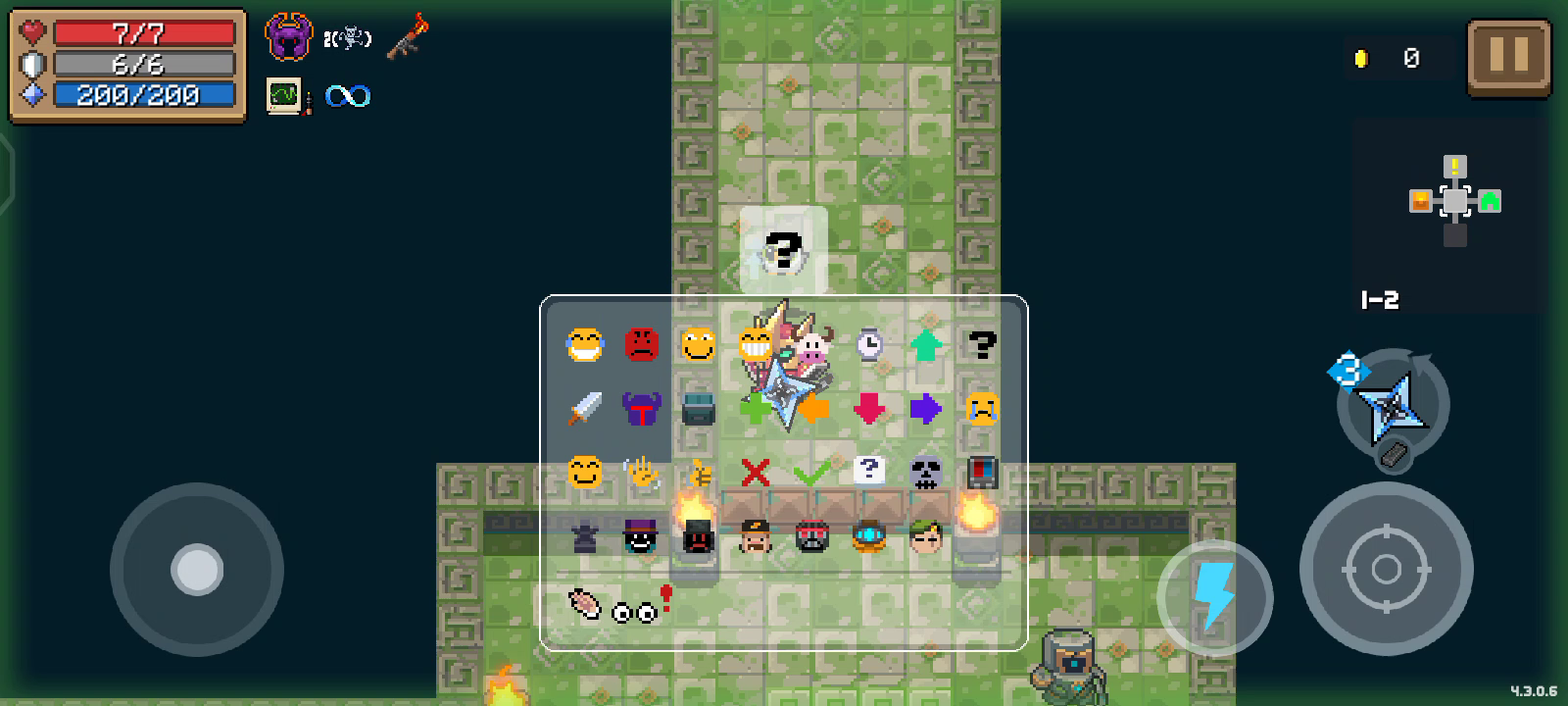Viewport: 1568px width, 706px height.
Task: Send the black question mark emote
Action: point(982,345)
